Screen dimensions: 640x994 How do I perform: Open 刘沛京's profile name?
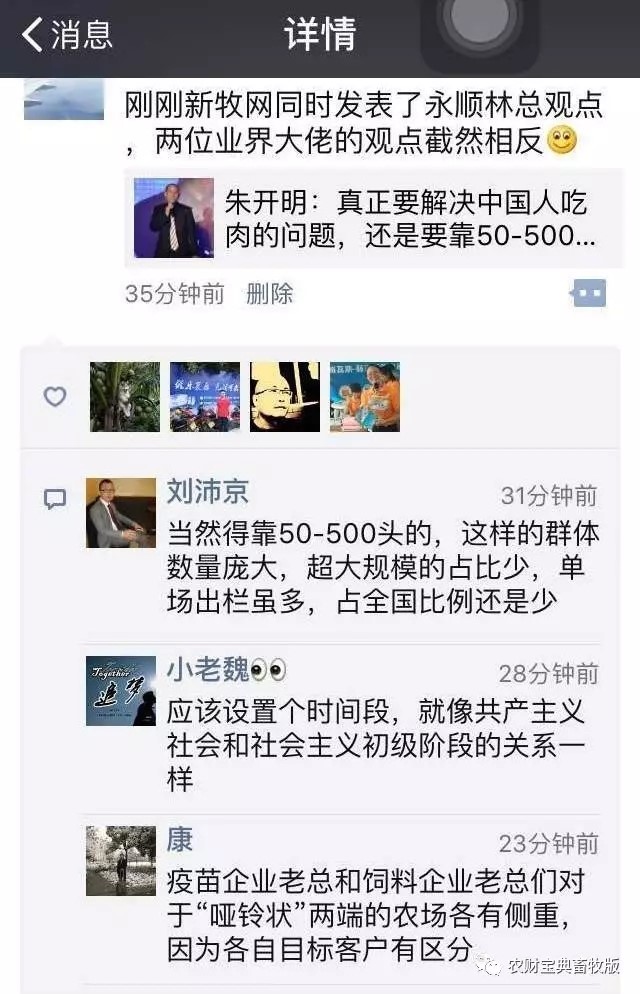208,492
